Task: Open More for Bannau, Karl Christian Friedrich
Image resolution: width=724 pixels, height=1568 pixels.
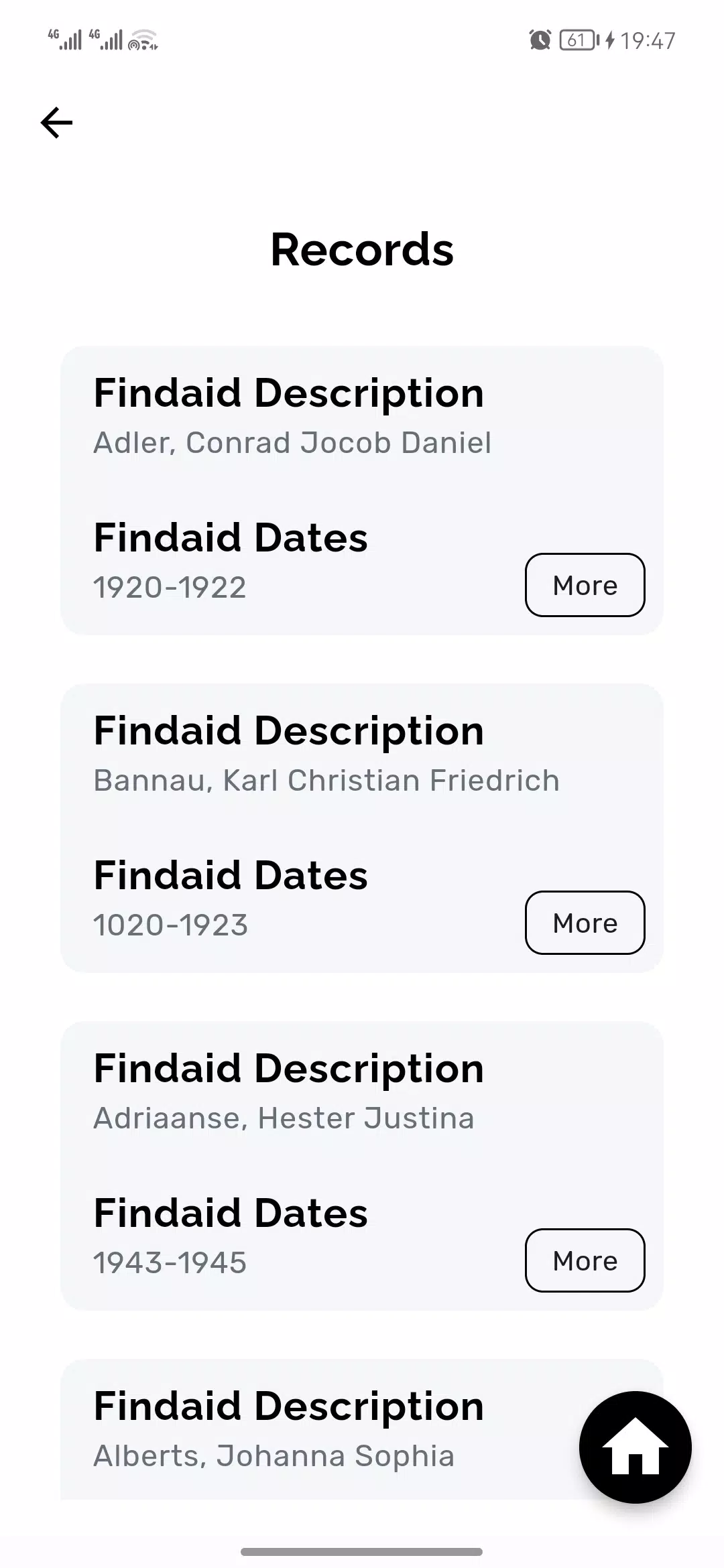Action: click(585, 923)
